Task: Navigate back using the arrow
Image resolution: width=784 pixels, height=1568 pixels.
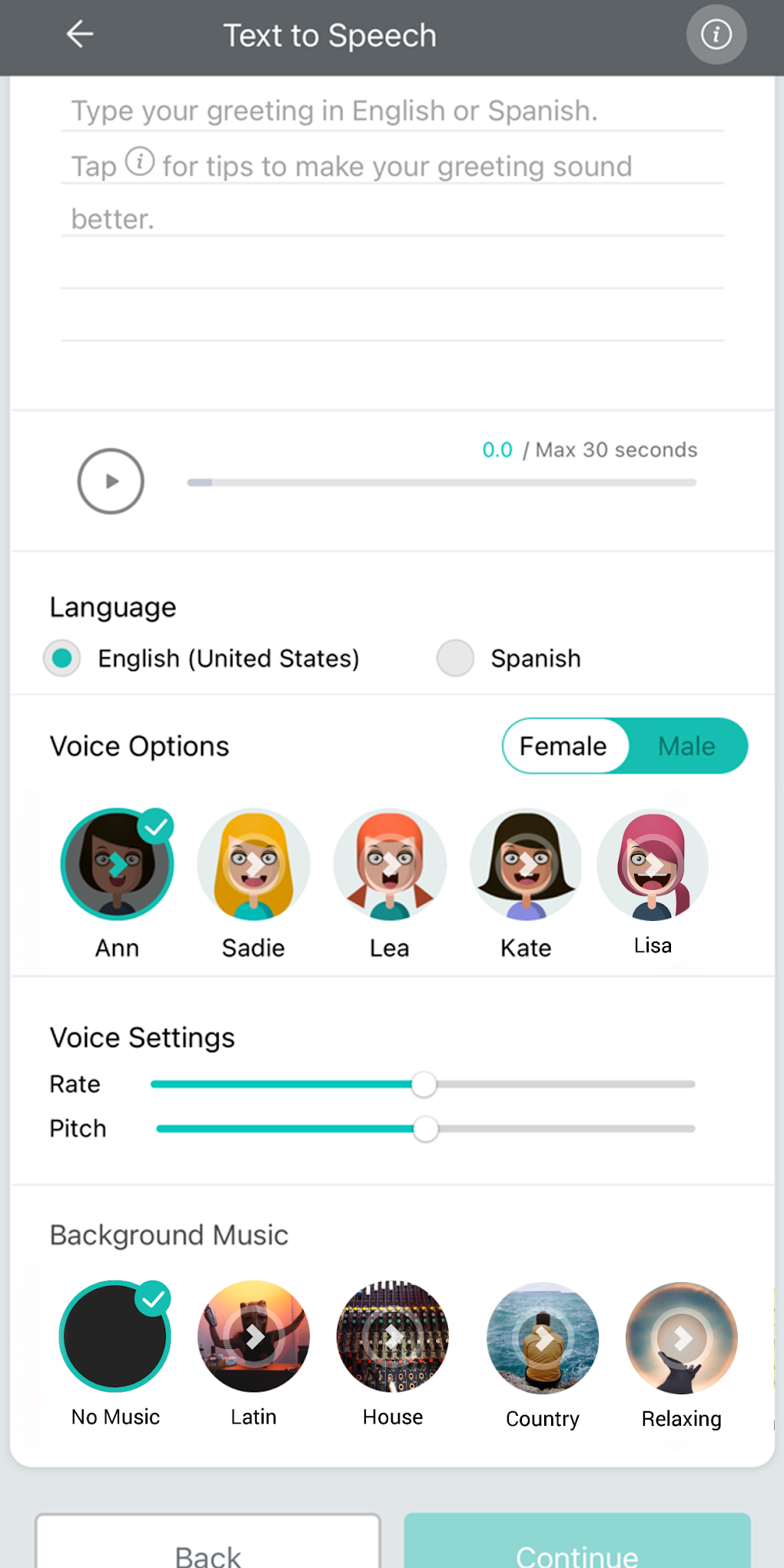Action: [x=80, y=35]
